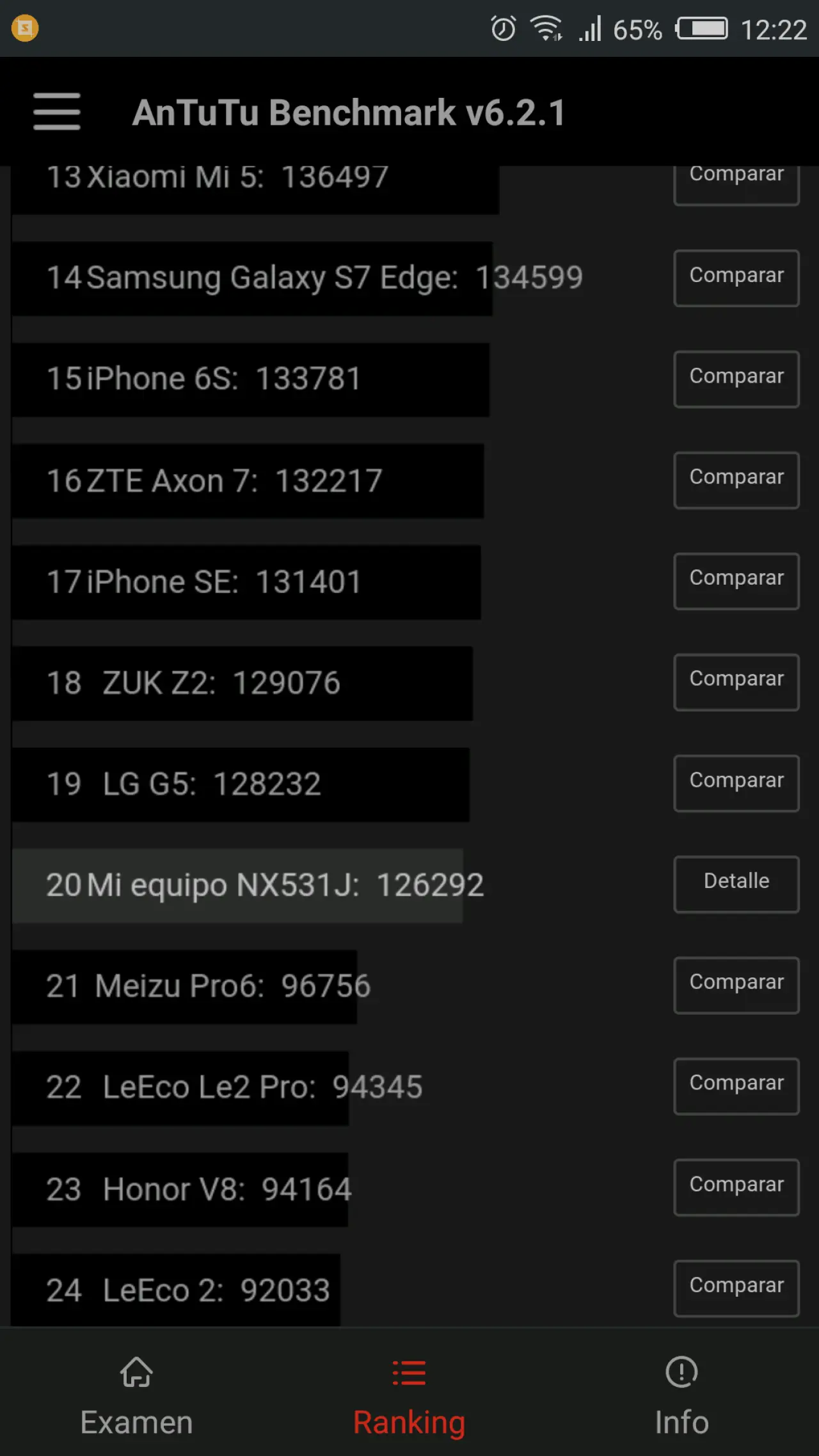Viewport: 819px width, 1456px height.
Task: Compare with ZTE Axon 7
Action: (x=736, y=480)
